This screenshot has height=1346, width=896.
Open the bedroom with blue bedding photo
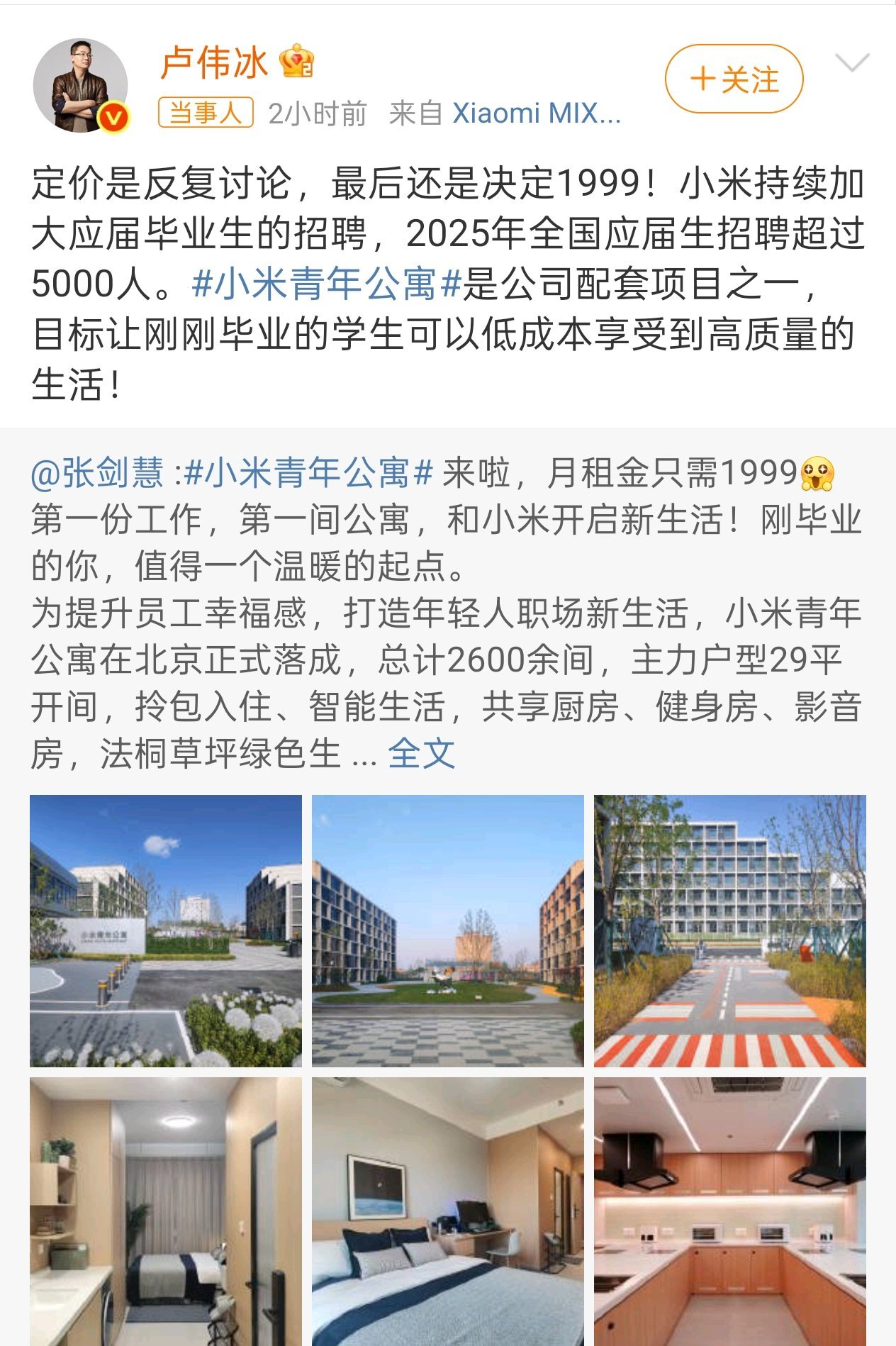[447, 1211]
